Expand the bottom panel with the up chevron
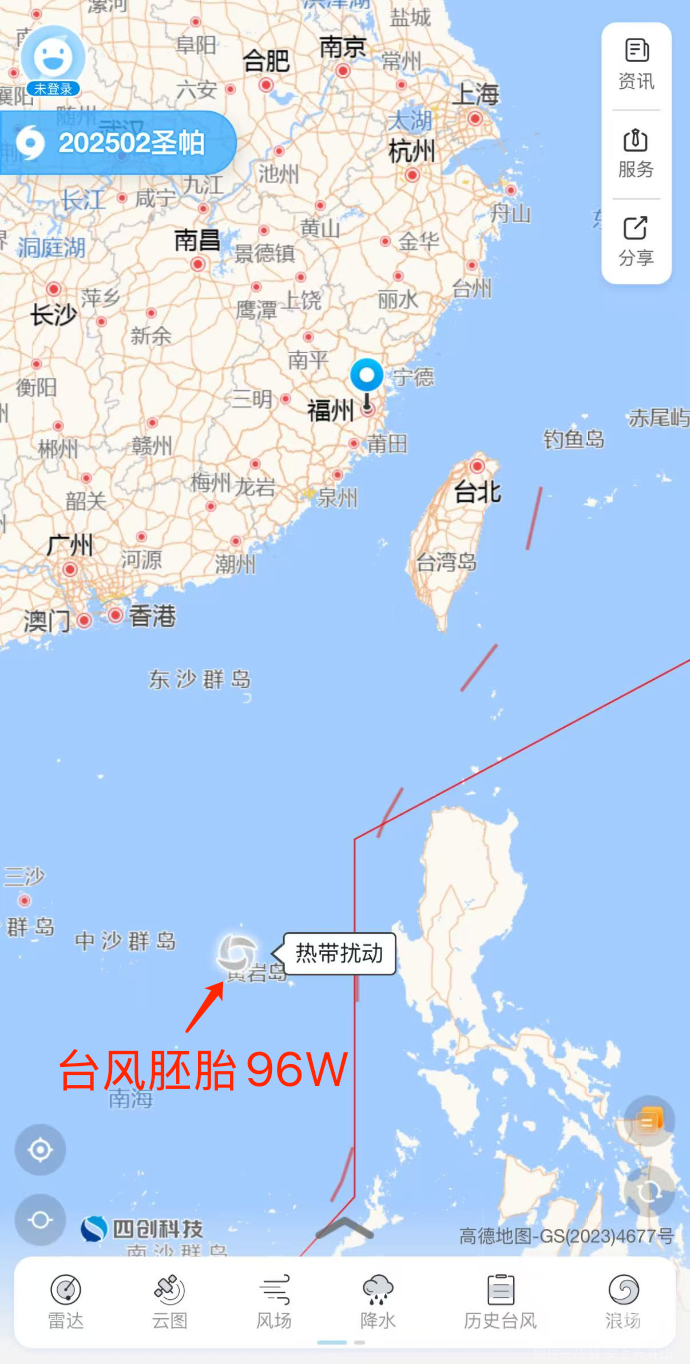Viewport: 690px width, 1364px height. point(344,1229)
